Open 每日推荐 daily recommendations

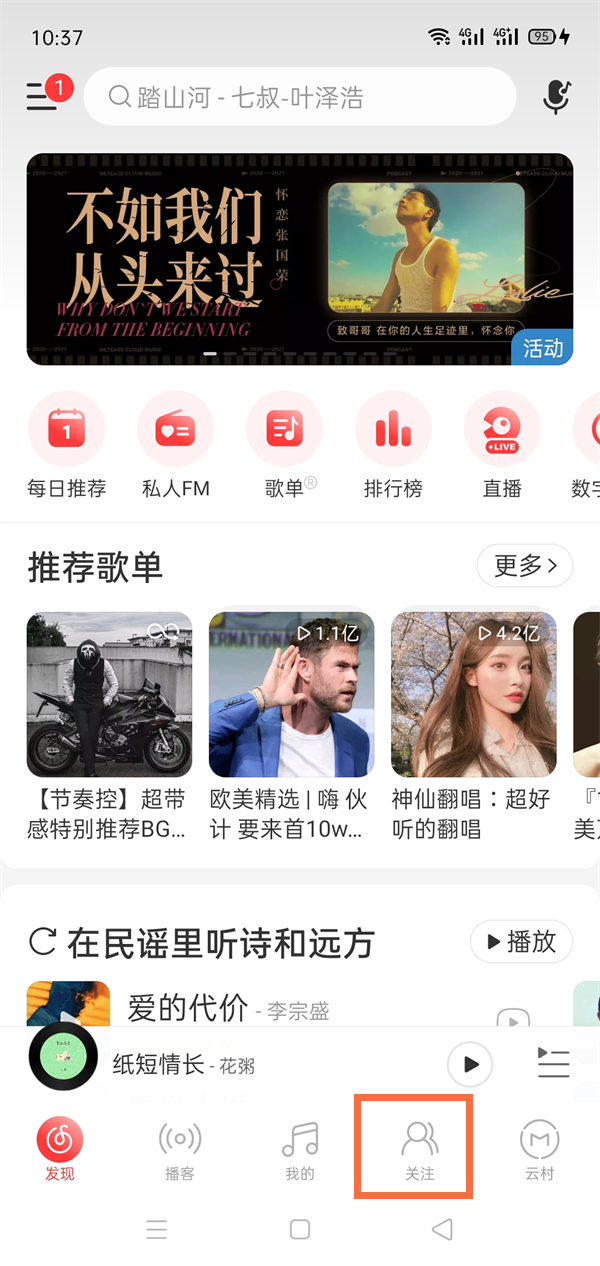click(x=66, y=430)
